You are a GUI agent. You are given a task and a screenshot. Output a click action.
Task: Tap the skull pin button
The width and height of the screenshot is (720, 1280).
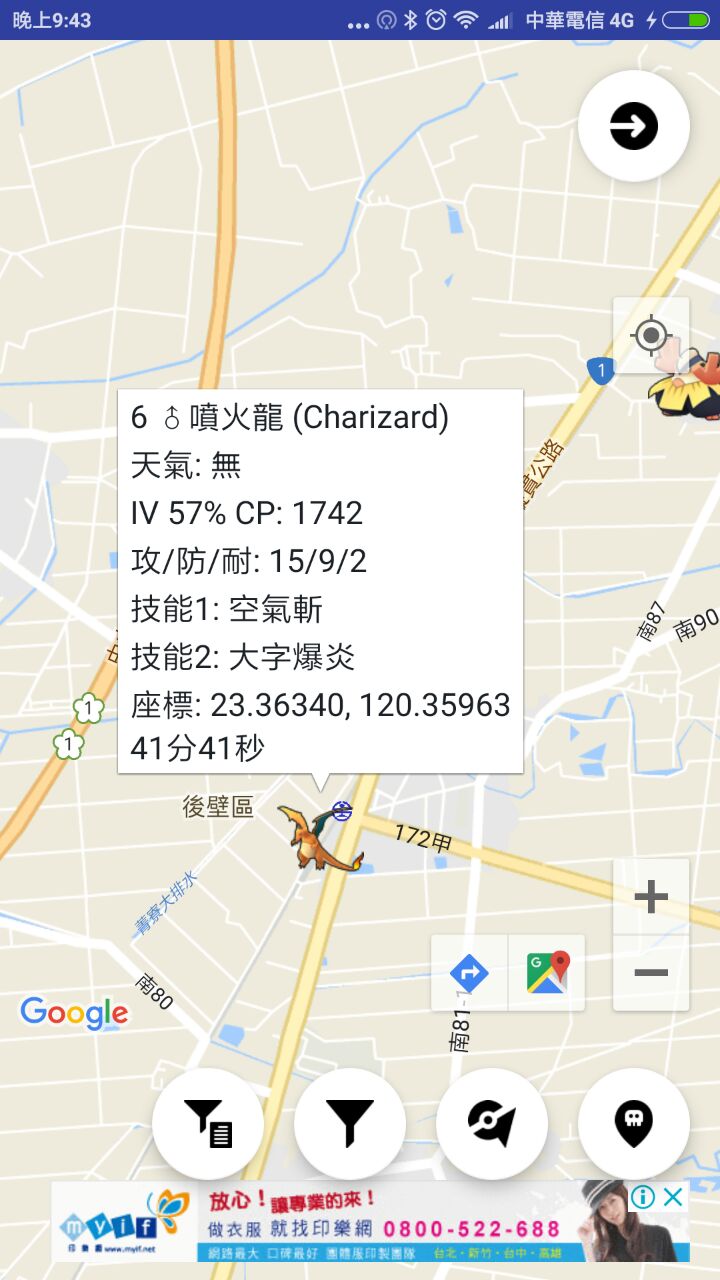[634, 1124]
